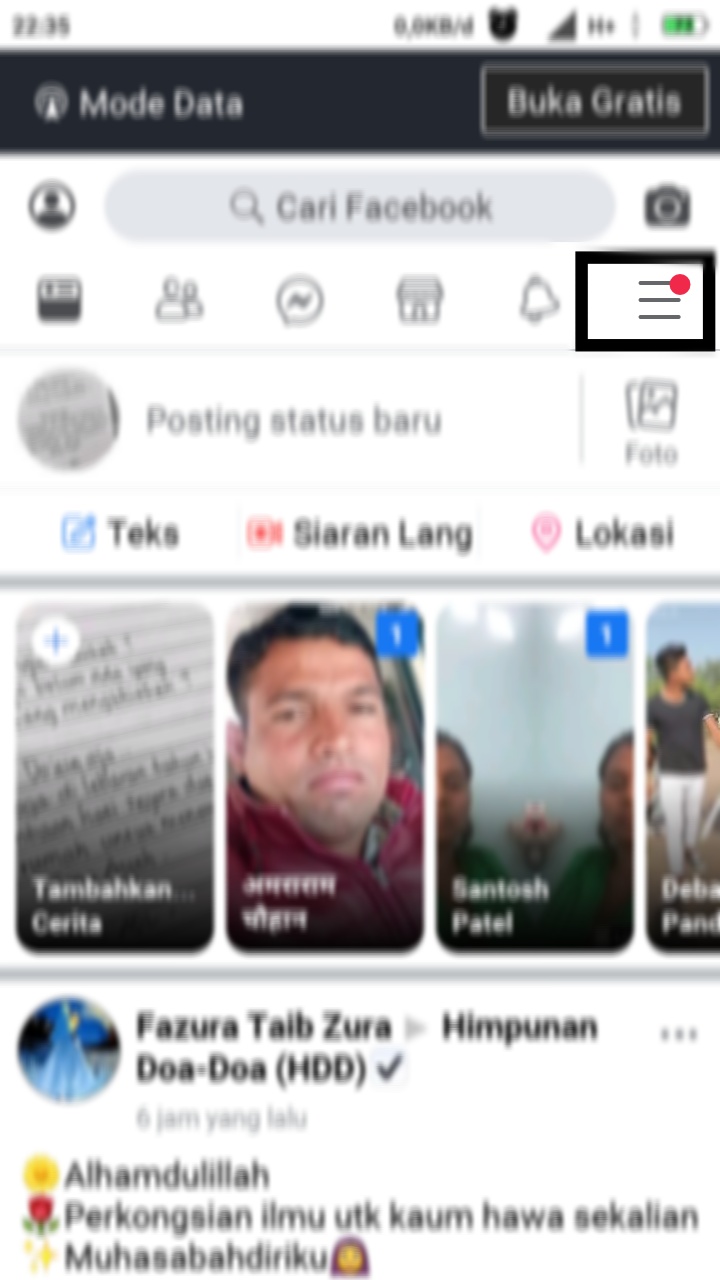View the Deba Pand story
Image resolution: width=720 pixels, height=1280 pixels.
click(690, 778)
